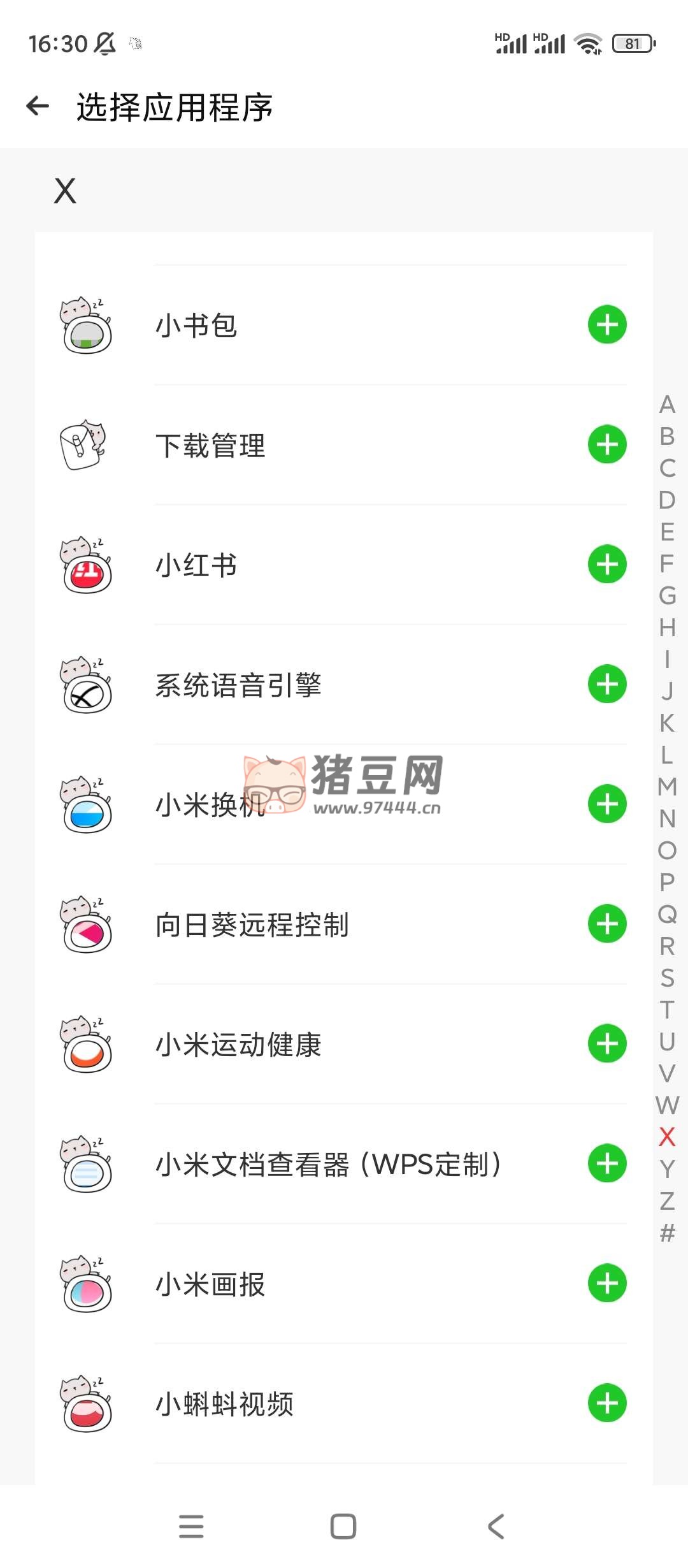Add 向日葵远程控制 using the green plus
The width and height of the screenshot is (688, 1568).
[x=607, y=924]
